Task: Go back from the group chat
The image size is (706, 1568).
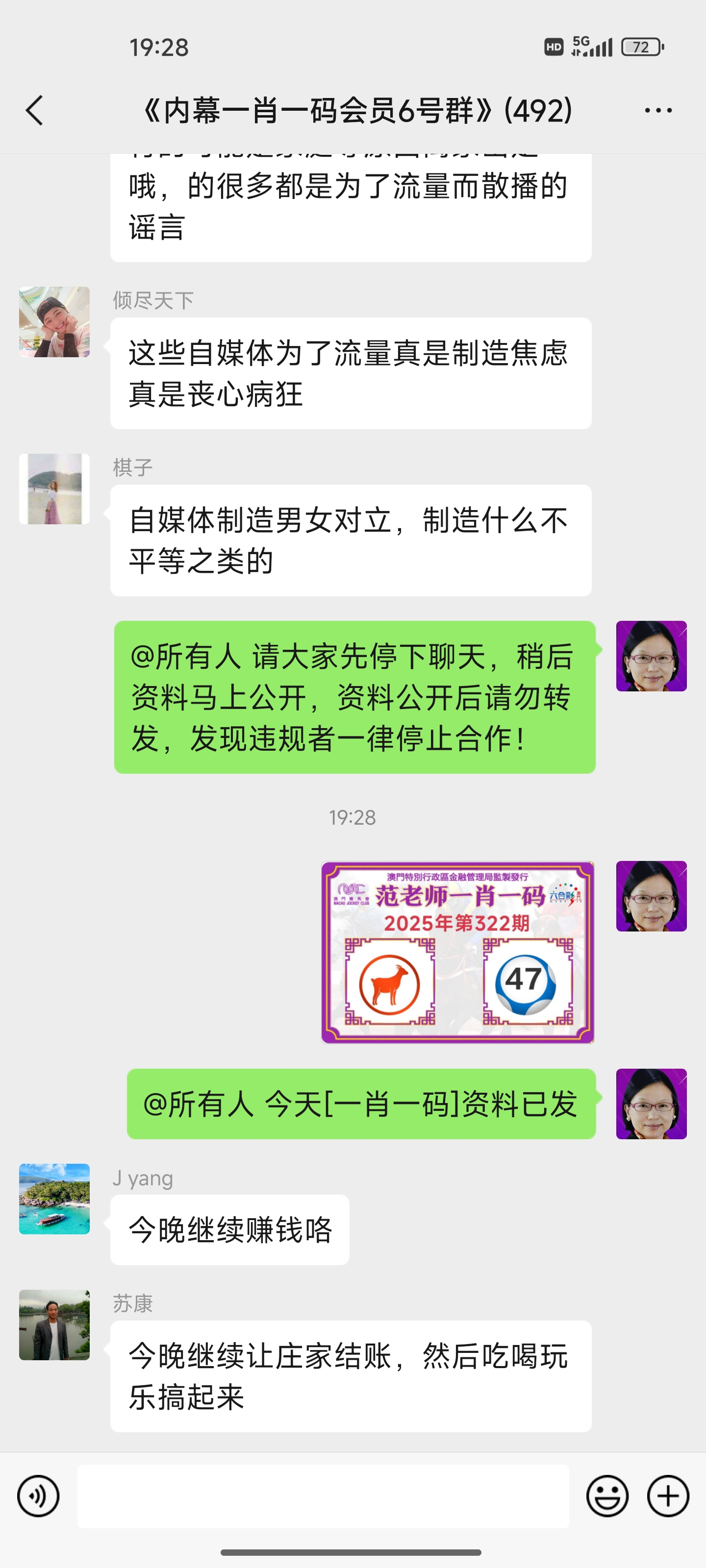Action: (35, 111)
